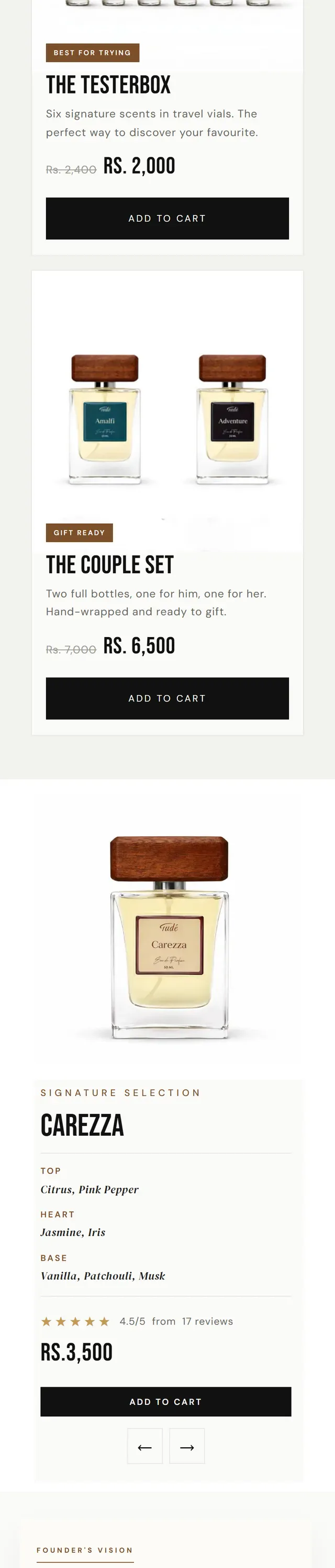Show the next signature scent
The image size is (335, 1568).
pos(187,1446)
